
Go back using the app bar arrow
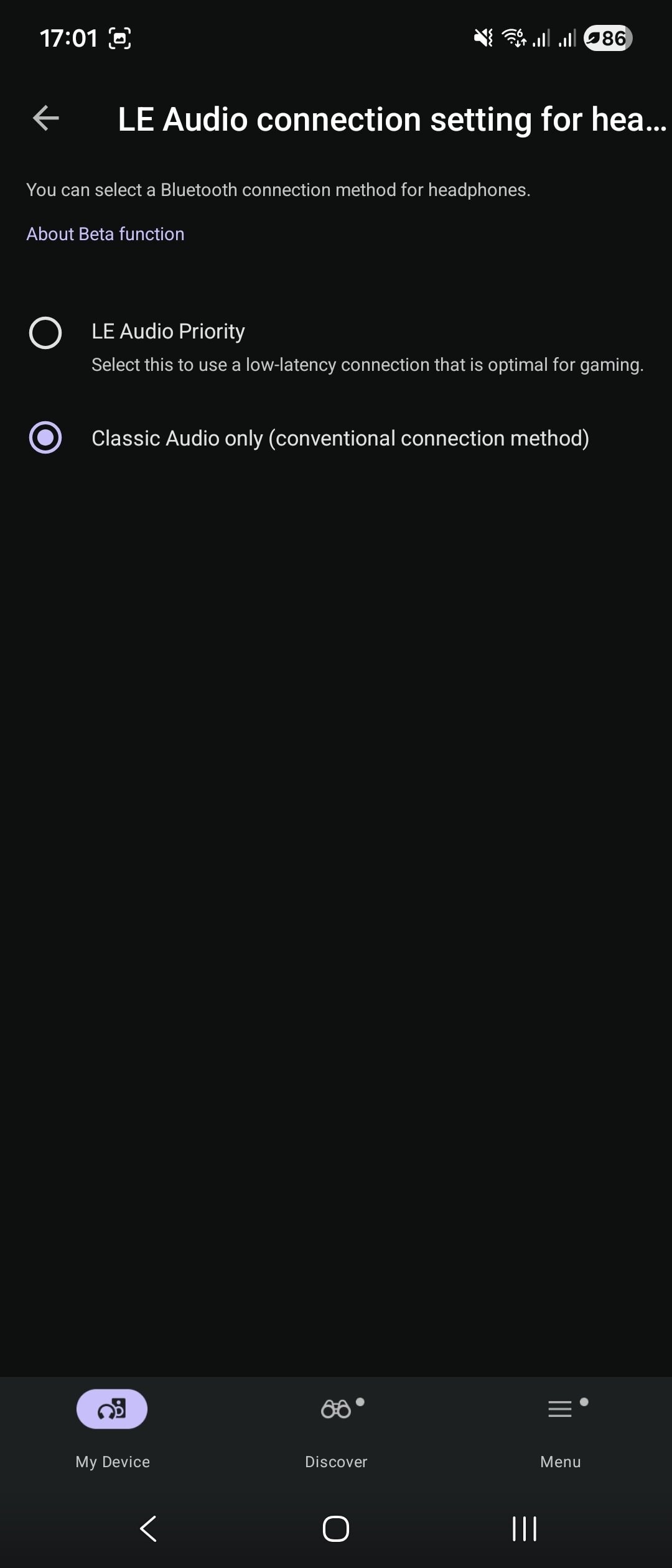(x=45, y=118)
